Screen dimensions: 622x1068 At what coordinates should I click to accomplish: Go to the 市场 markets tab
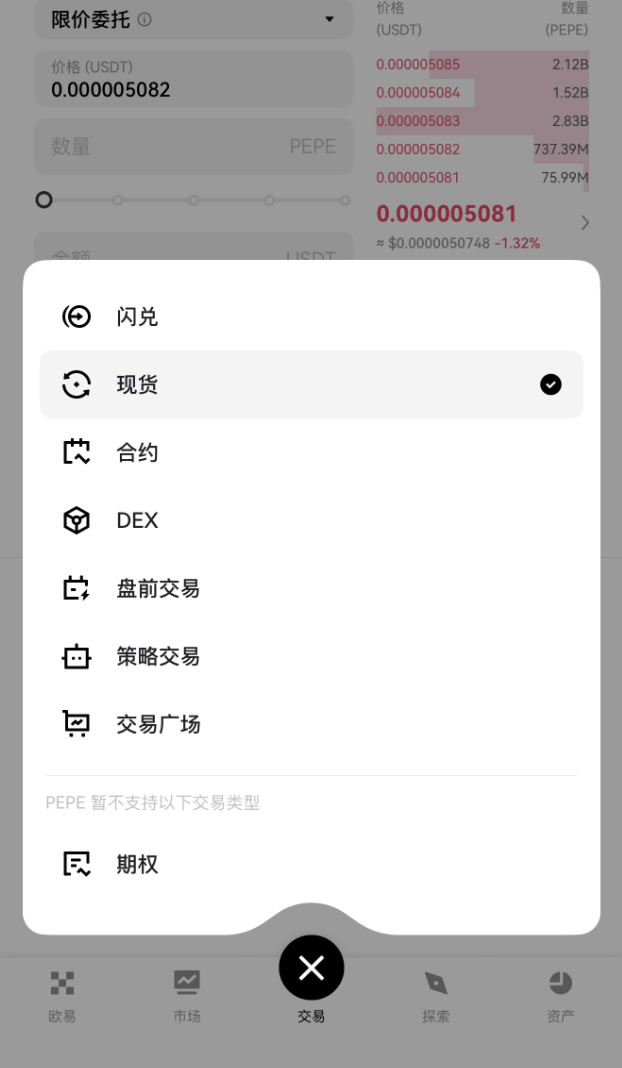[x=187, y=995]
